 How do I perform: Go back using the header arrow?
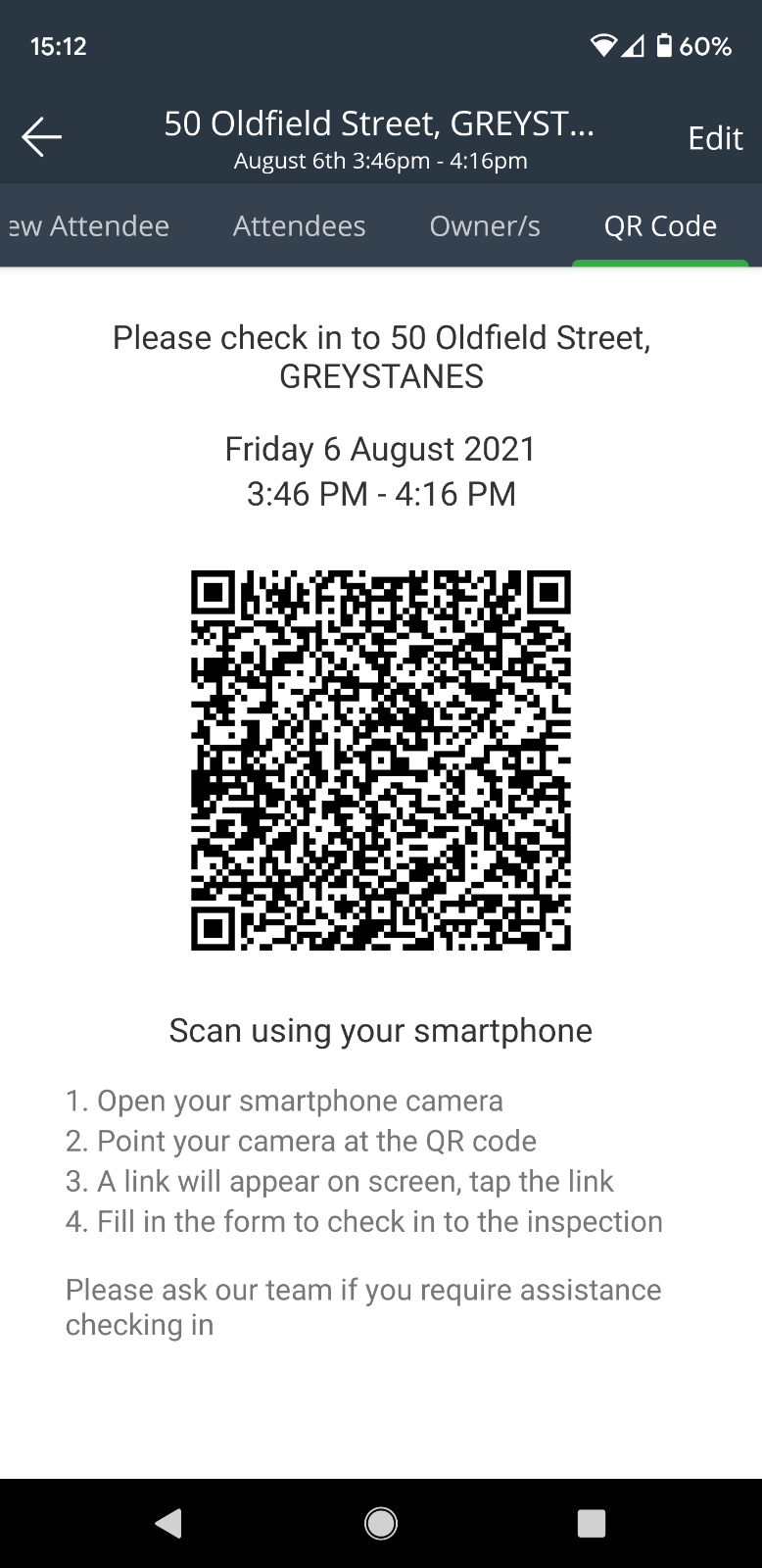click(x=42, y=137)
